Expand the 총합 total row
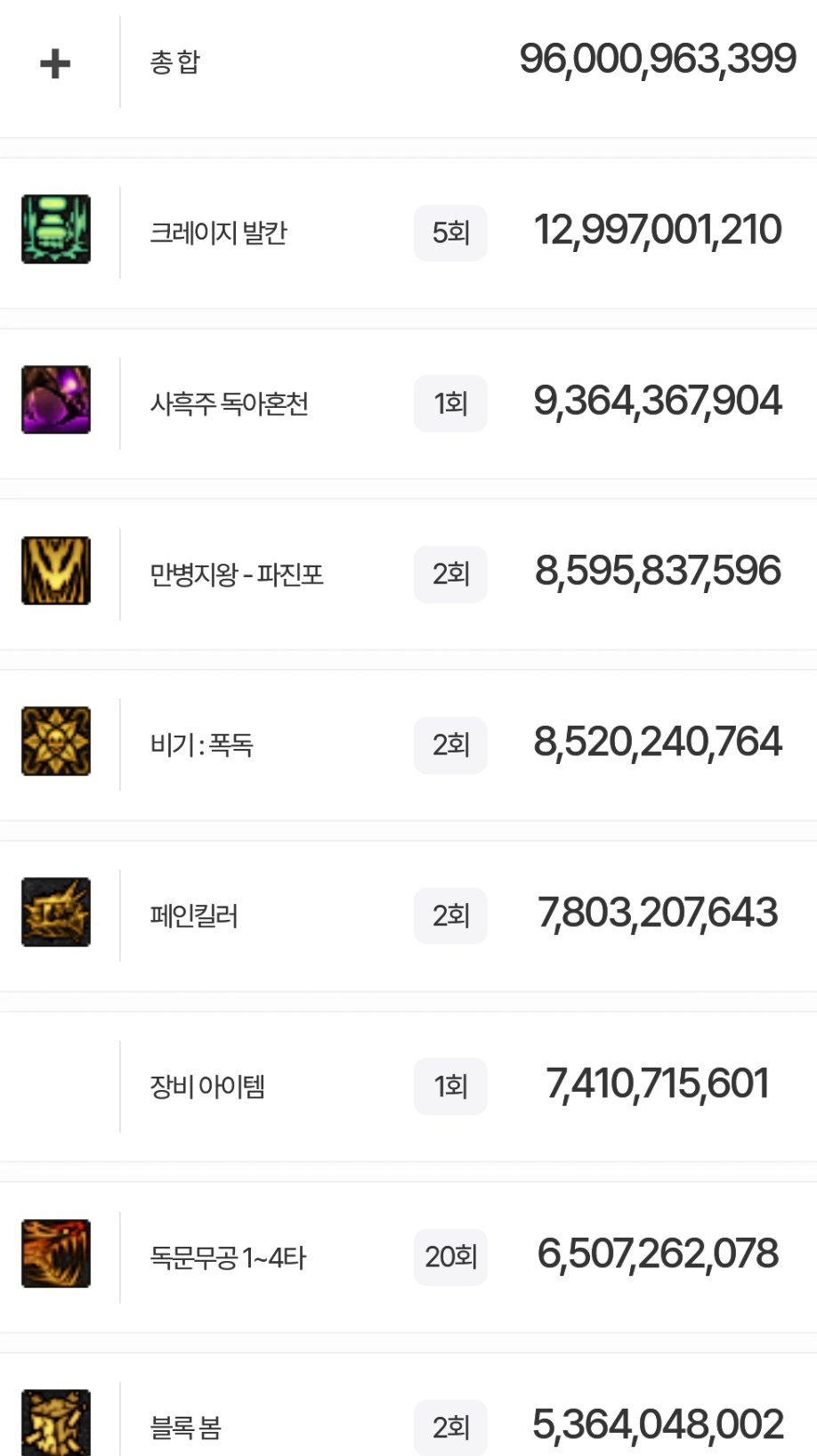The width and height of the screenshot is (817, 1456). point(55,63)
